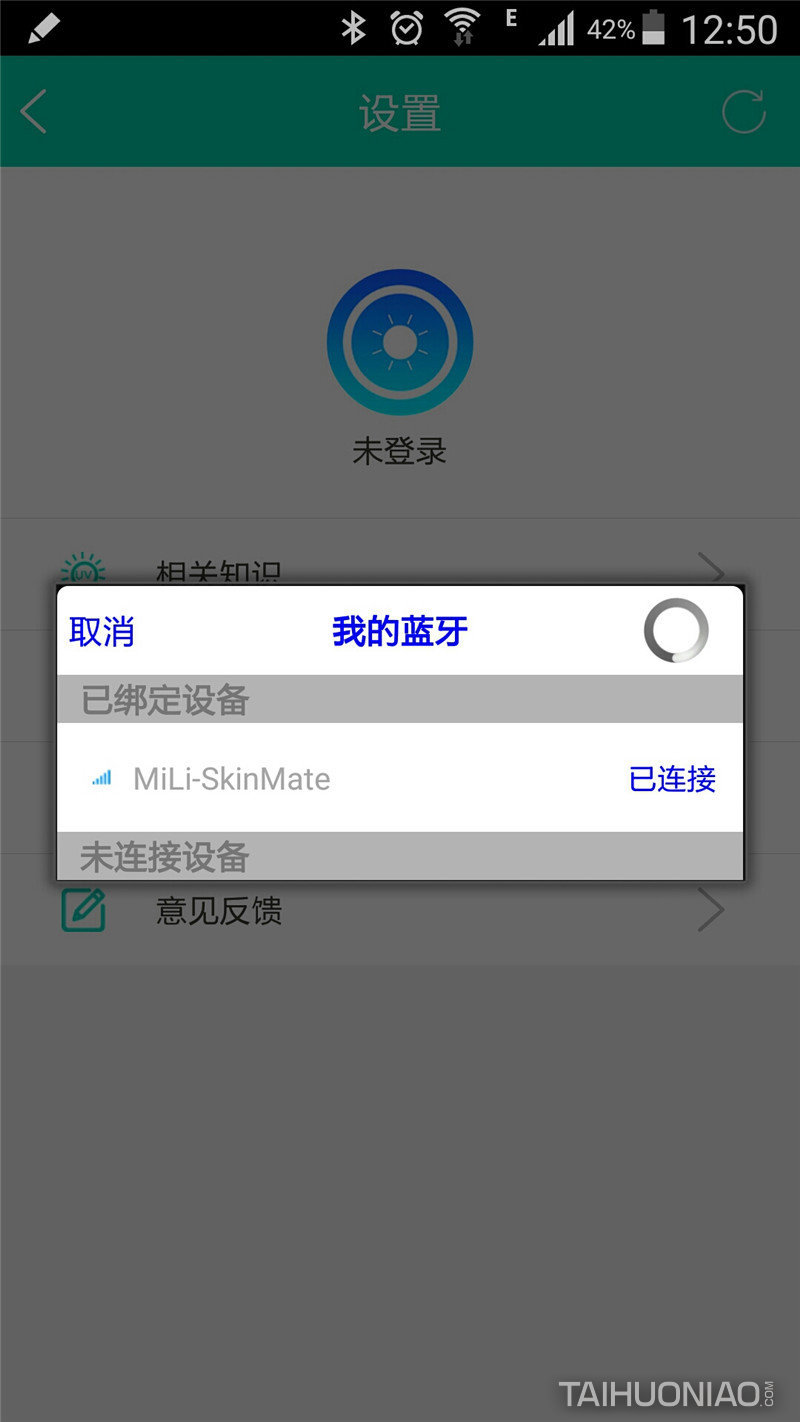Open 意见反馈 via its right chevron

pos(712,910)
